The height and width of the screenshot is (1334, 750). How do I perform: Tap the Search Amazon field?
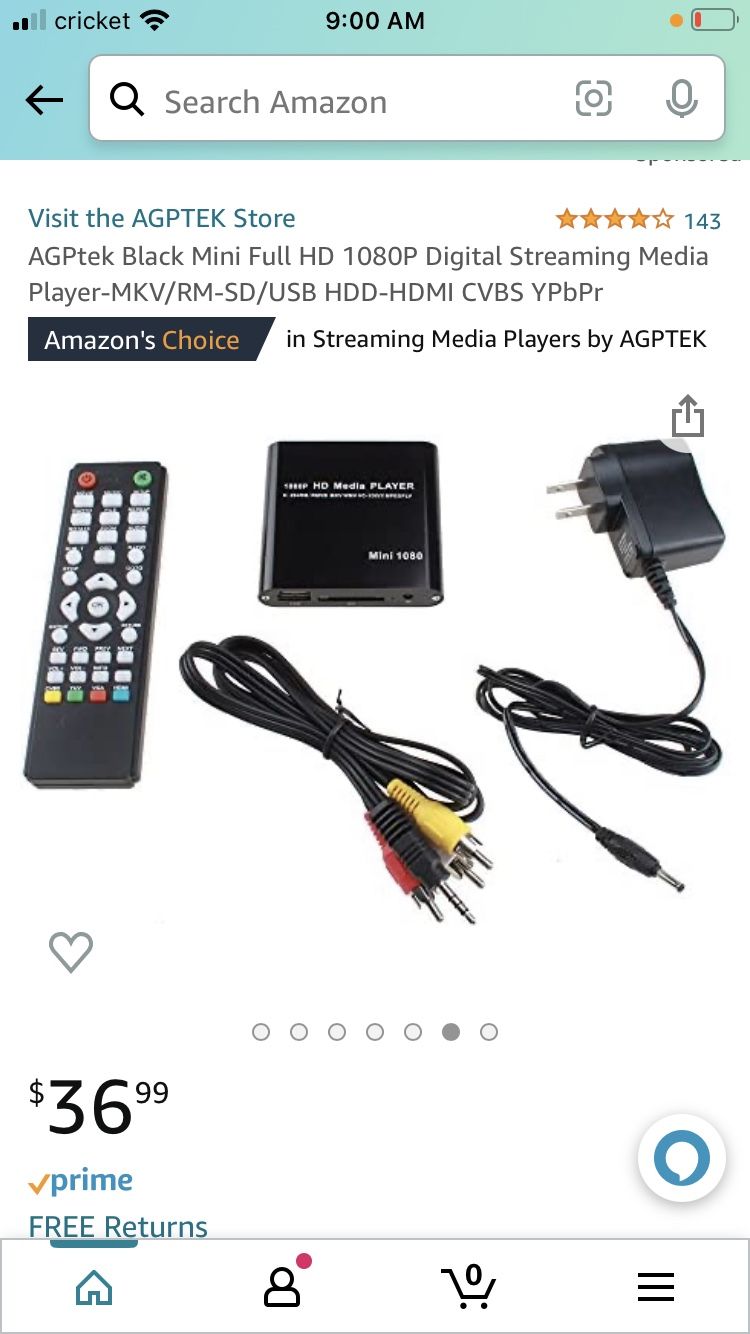coord(340,100)
